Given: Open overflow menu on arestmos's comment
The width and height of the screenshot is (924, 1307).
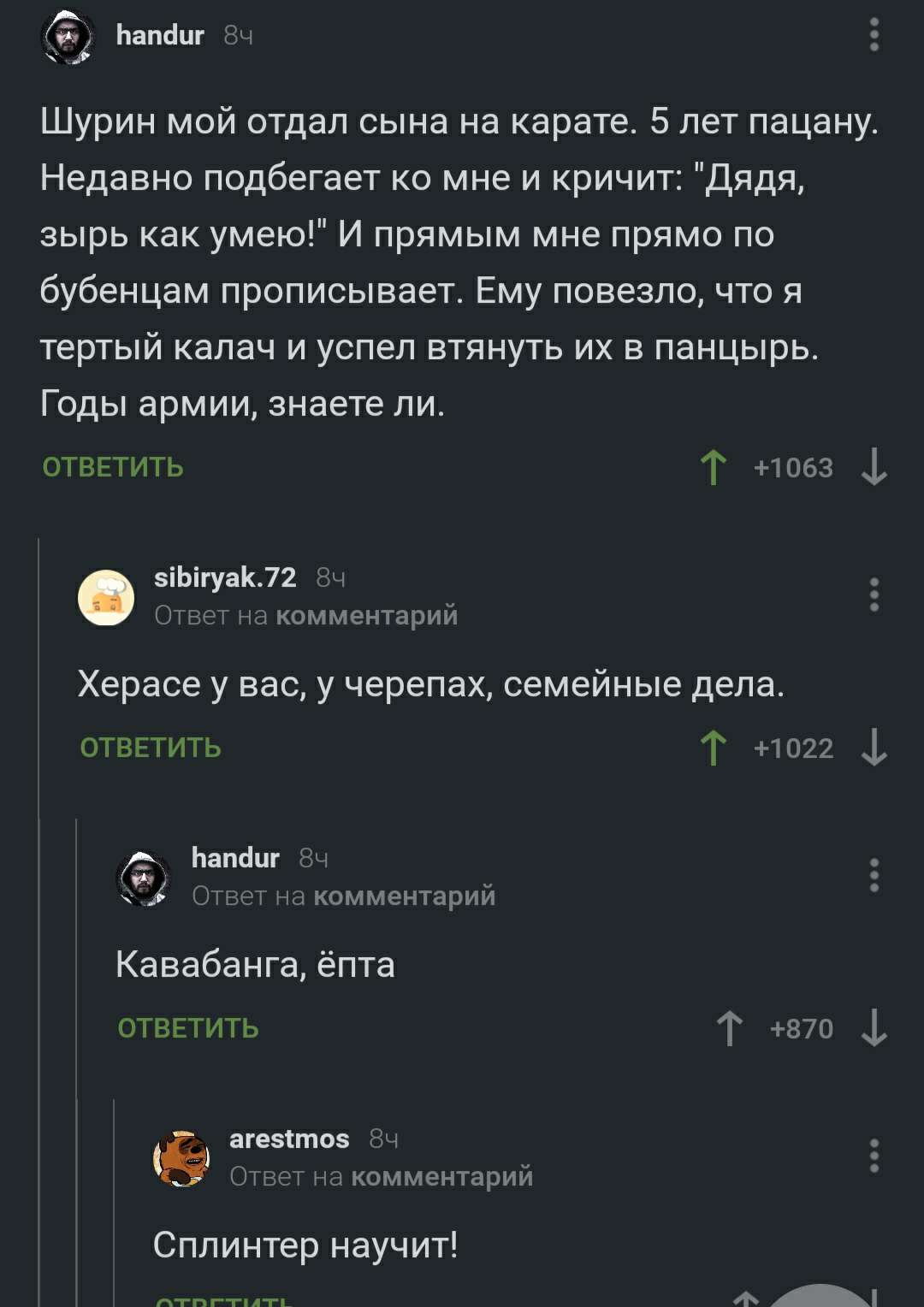Looking at the screenshot, I should (874, 1156).
